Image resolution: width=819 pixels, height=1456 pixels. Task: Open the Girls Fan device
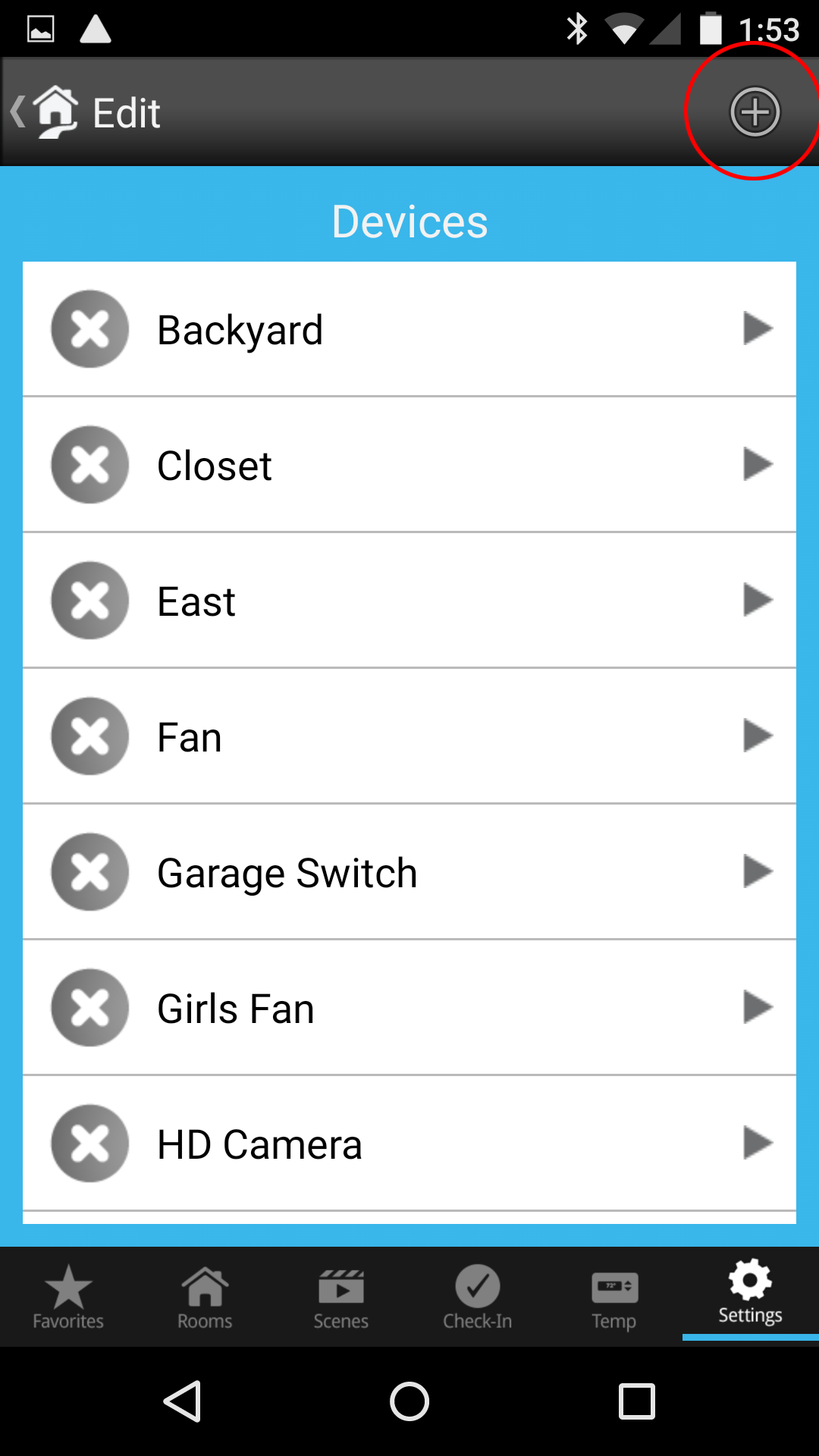point(409,1008)
